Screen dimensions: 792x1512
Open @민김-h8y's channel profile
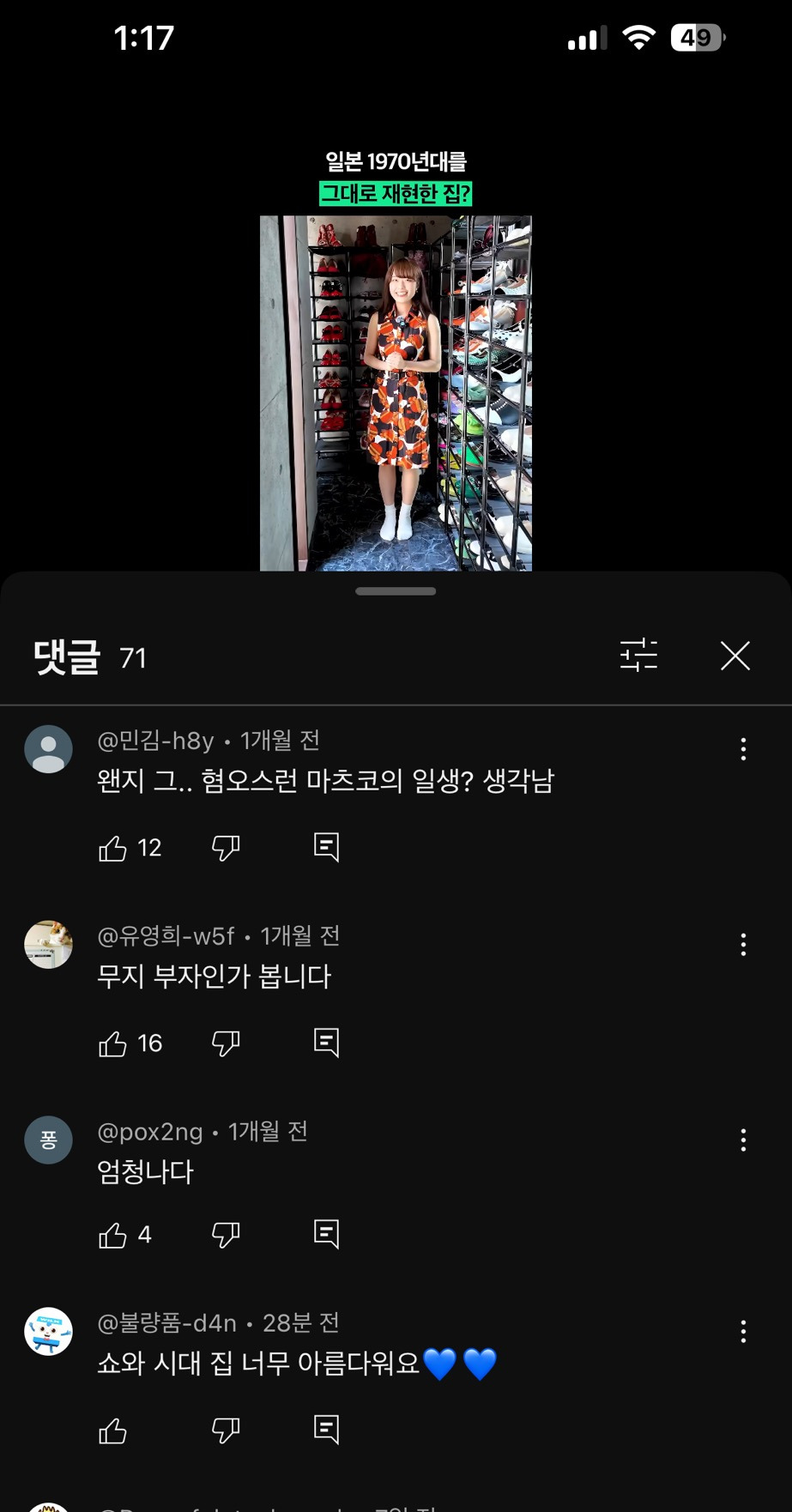coord(48,748)
